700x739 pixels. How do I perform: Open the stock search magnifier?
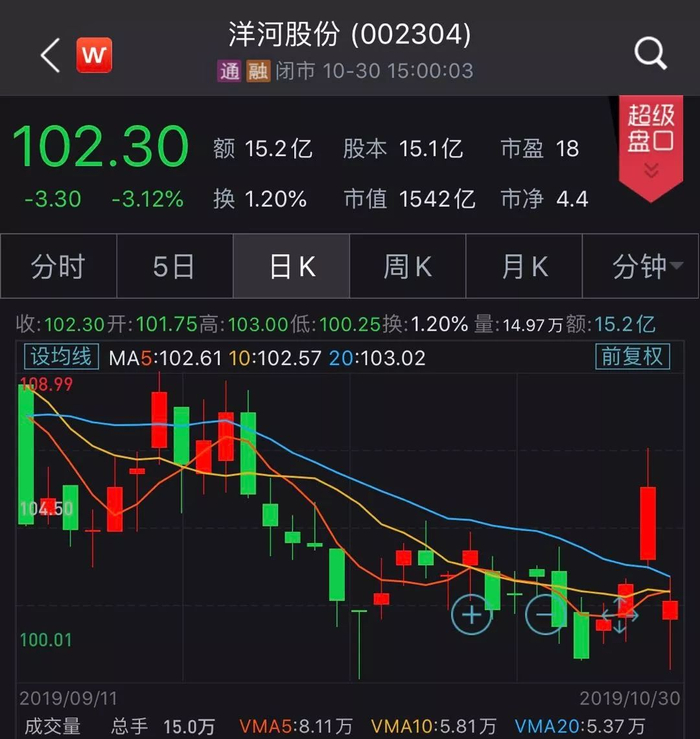tap(650, 54)
